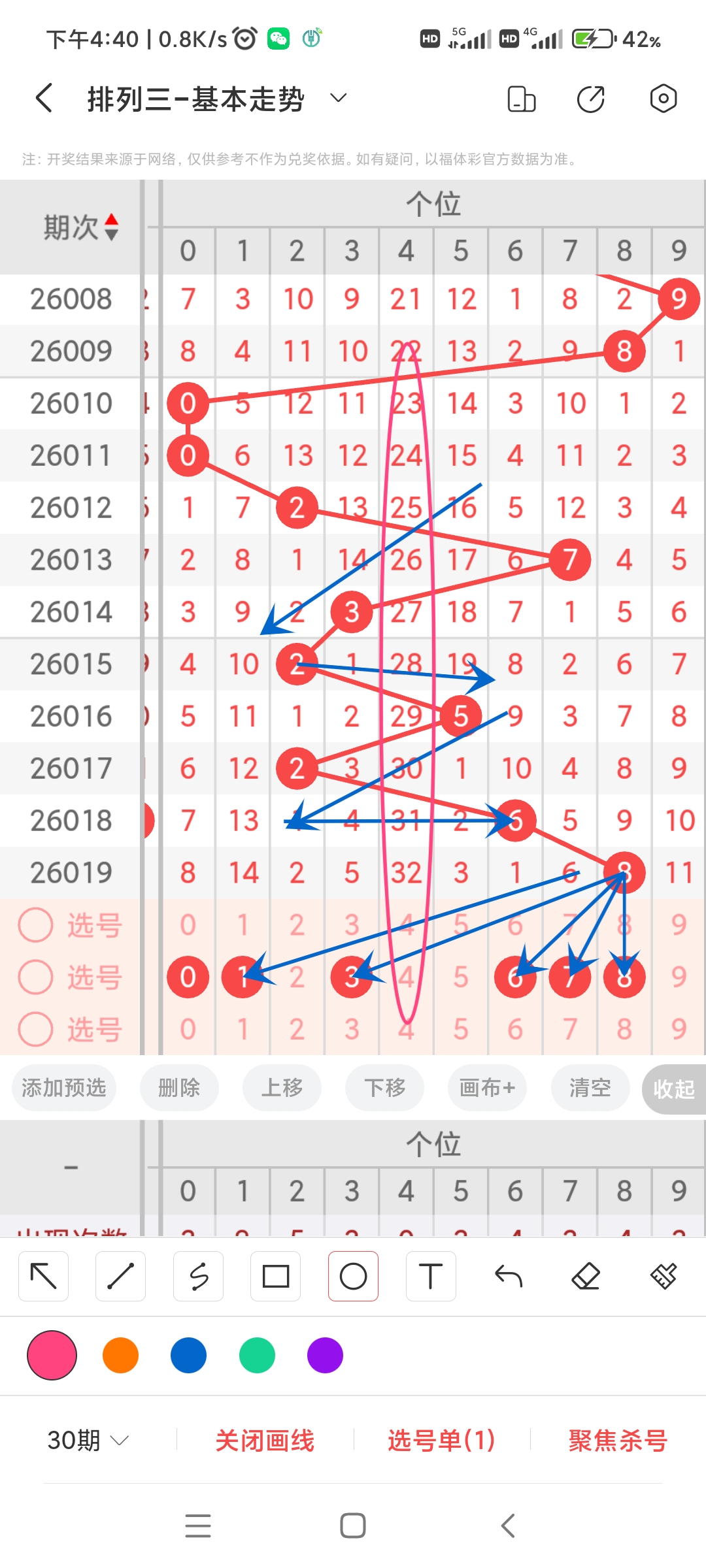This screenshot has height=1568, width=706.
Task: Select the first 选号 radio circle
Action: (x=35, y=925)
